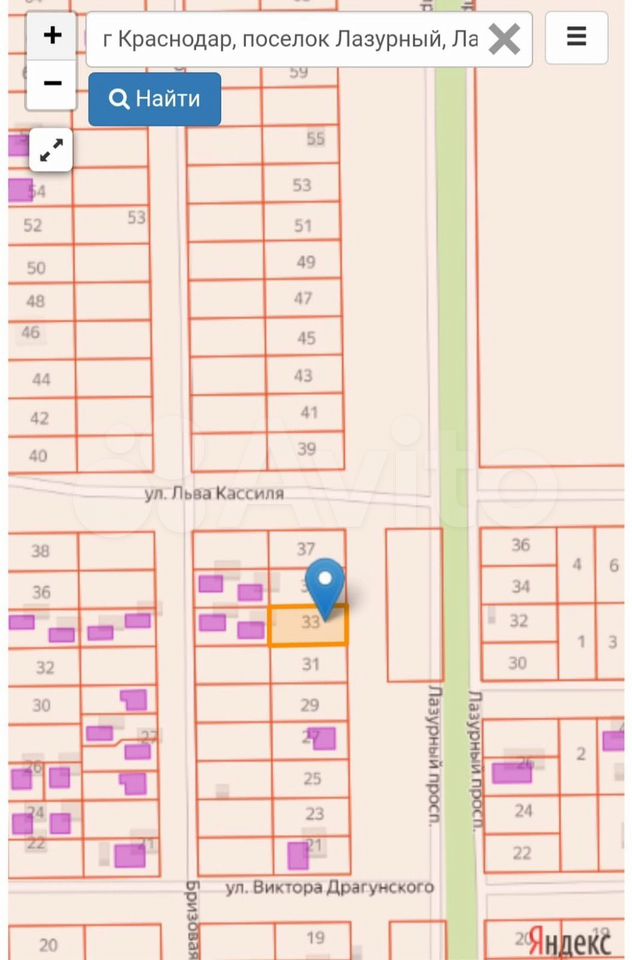Screen dimensions: 632x960
Task: Zoom out of the map
Action: pyautogui.click(x=52, y=84)
